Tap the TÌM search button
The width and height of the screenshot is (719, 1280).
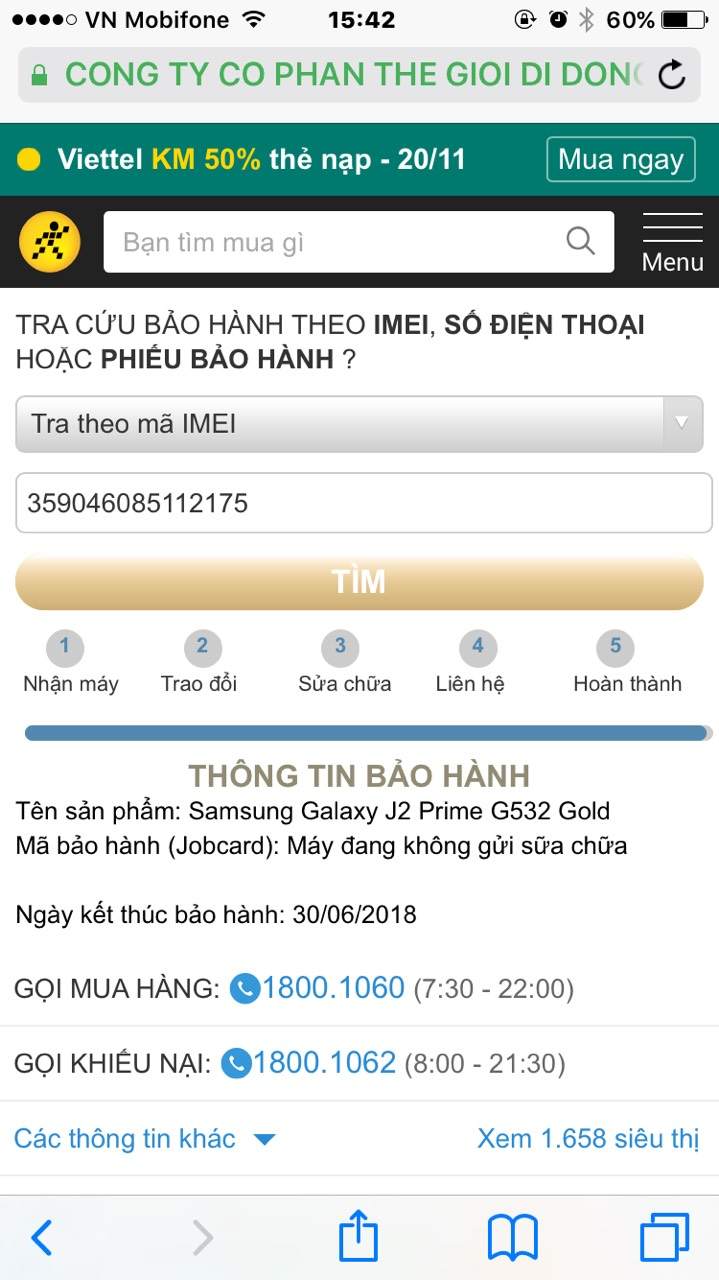click(359, 581)
